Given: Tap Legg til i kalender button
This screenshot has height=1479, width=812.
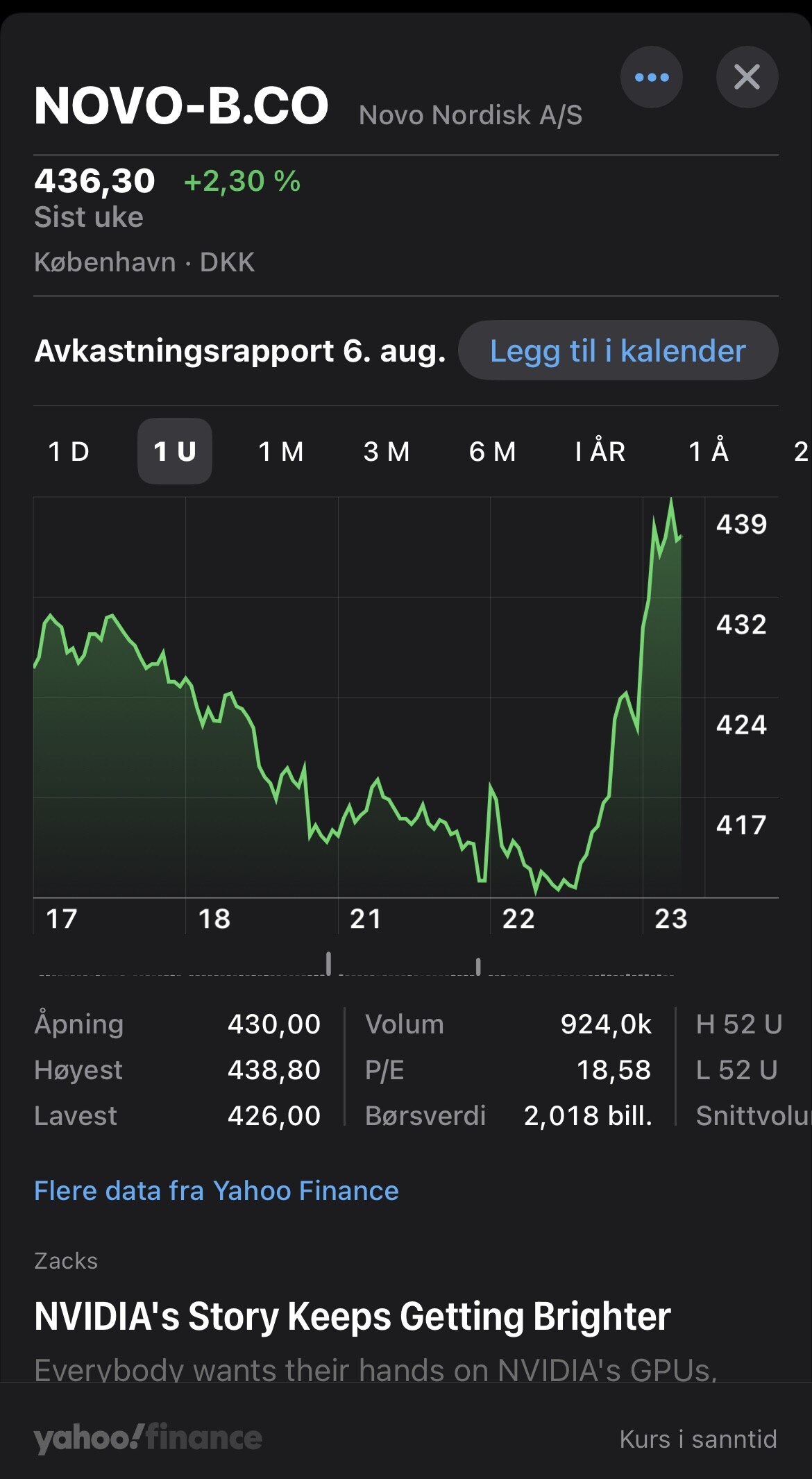Looking at the screenshot, I should coord(618,350).
